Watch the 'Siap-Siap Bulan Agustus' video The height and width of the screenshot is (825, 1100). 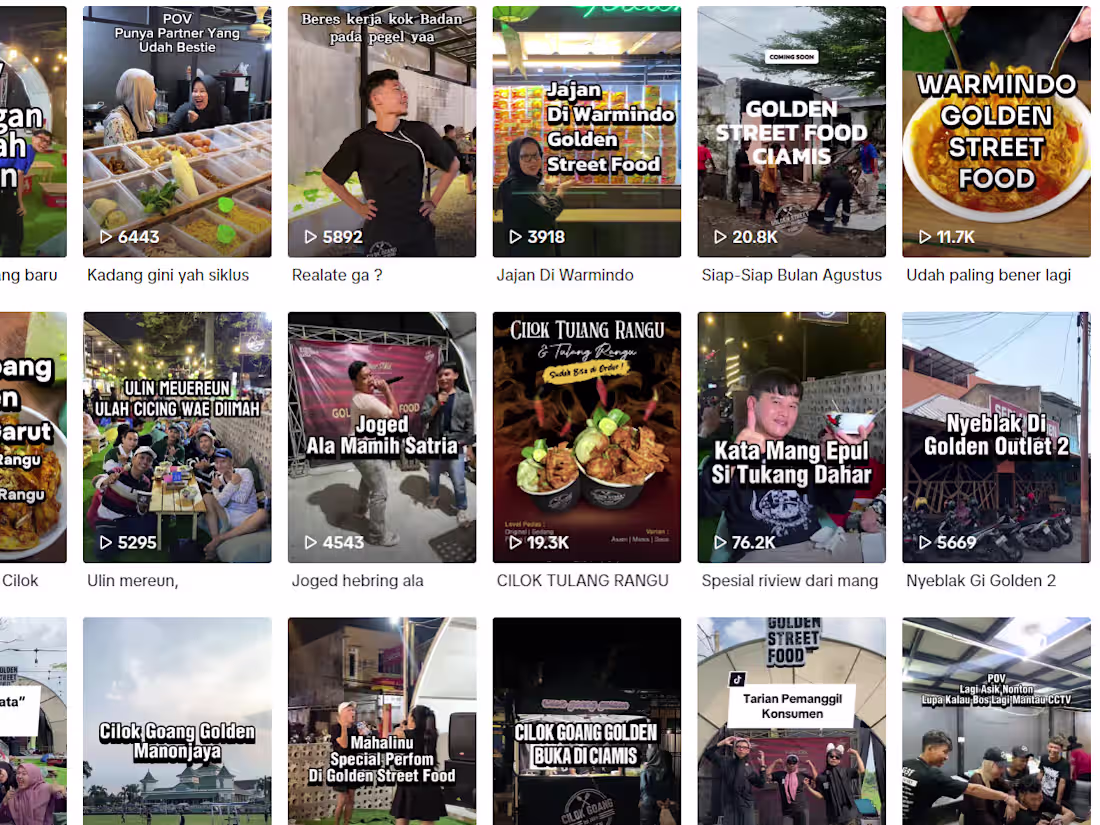791,132
